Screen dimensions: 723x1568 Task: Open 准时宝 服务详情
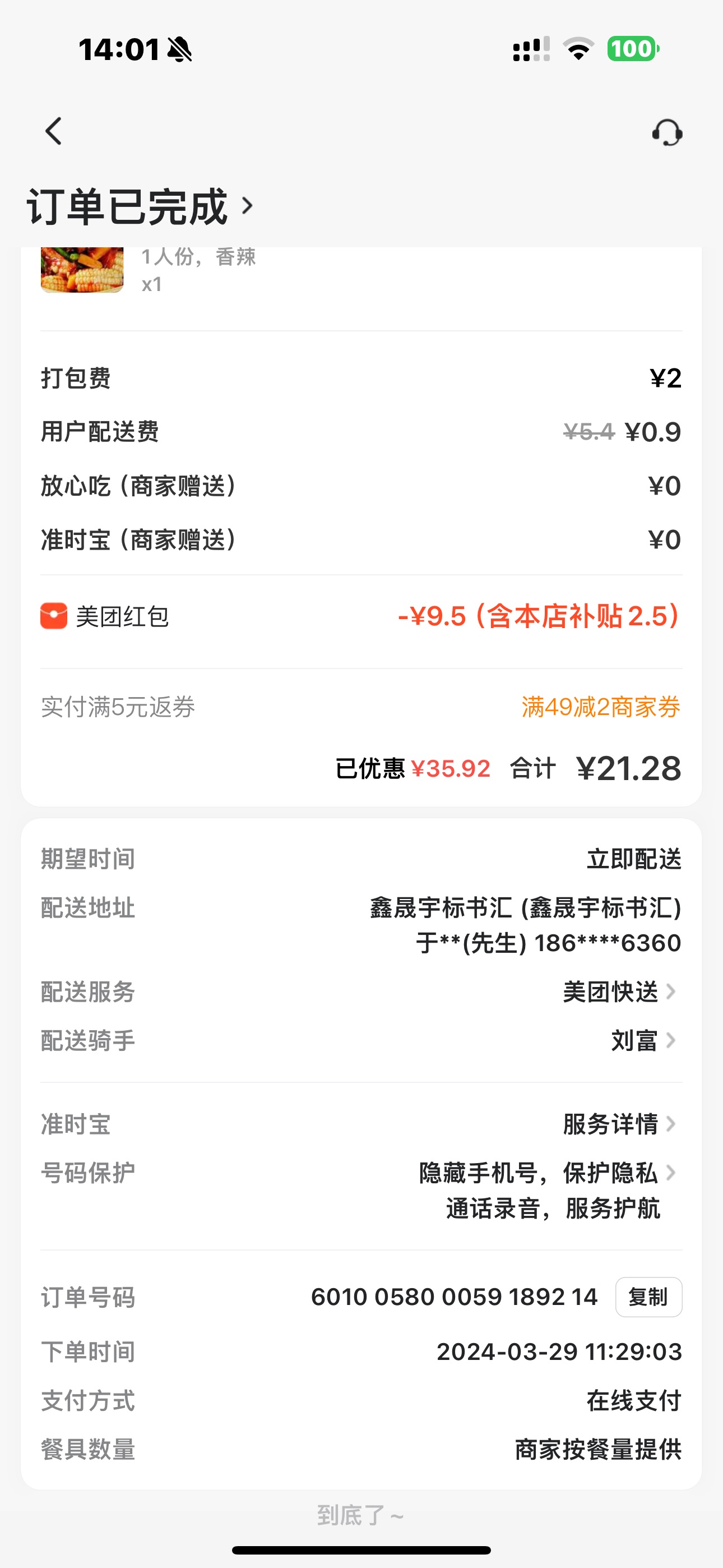[x=619, y=1124]
